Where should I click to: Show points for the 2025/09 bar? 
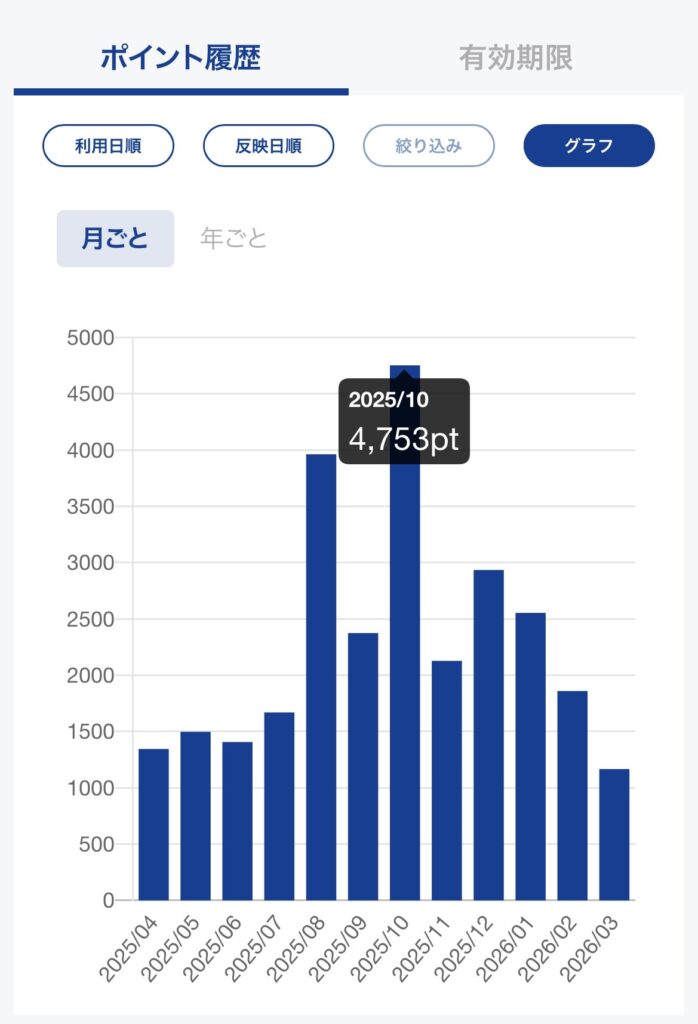click(x=363, y=766)
